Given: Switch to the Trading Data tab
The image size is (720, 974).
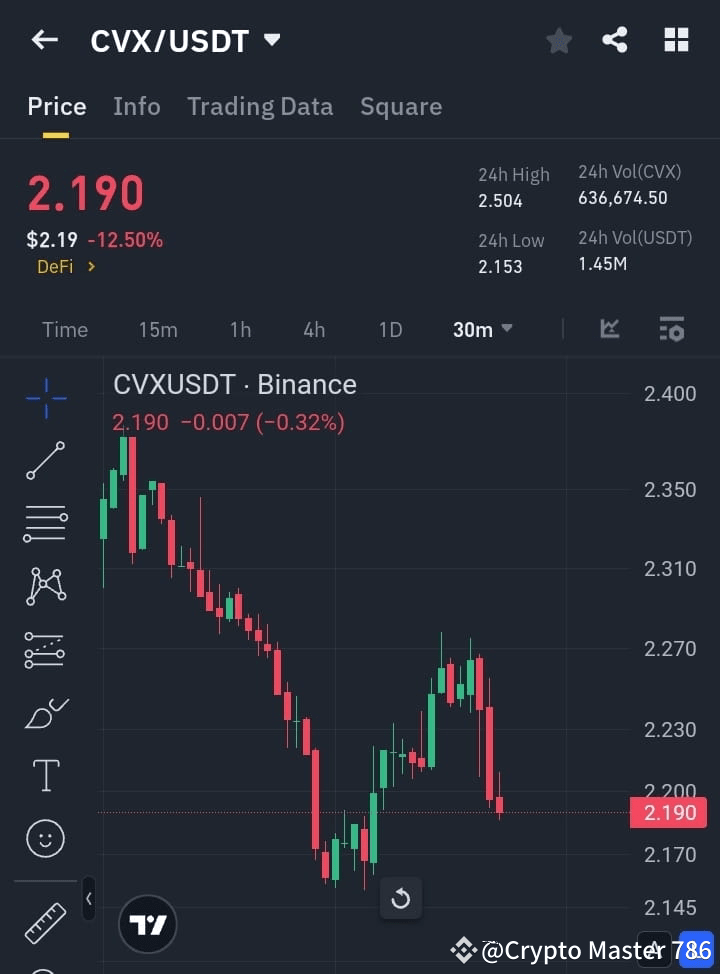Looking at the screenshot, I should (x=260, y=106).
